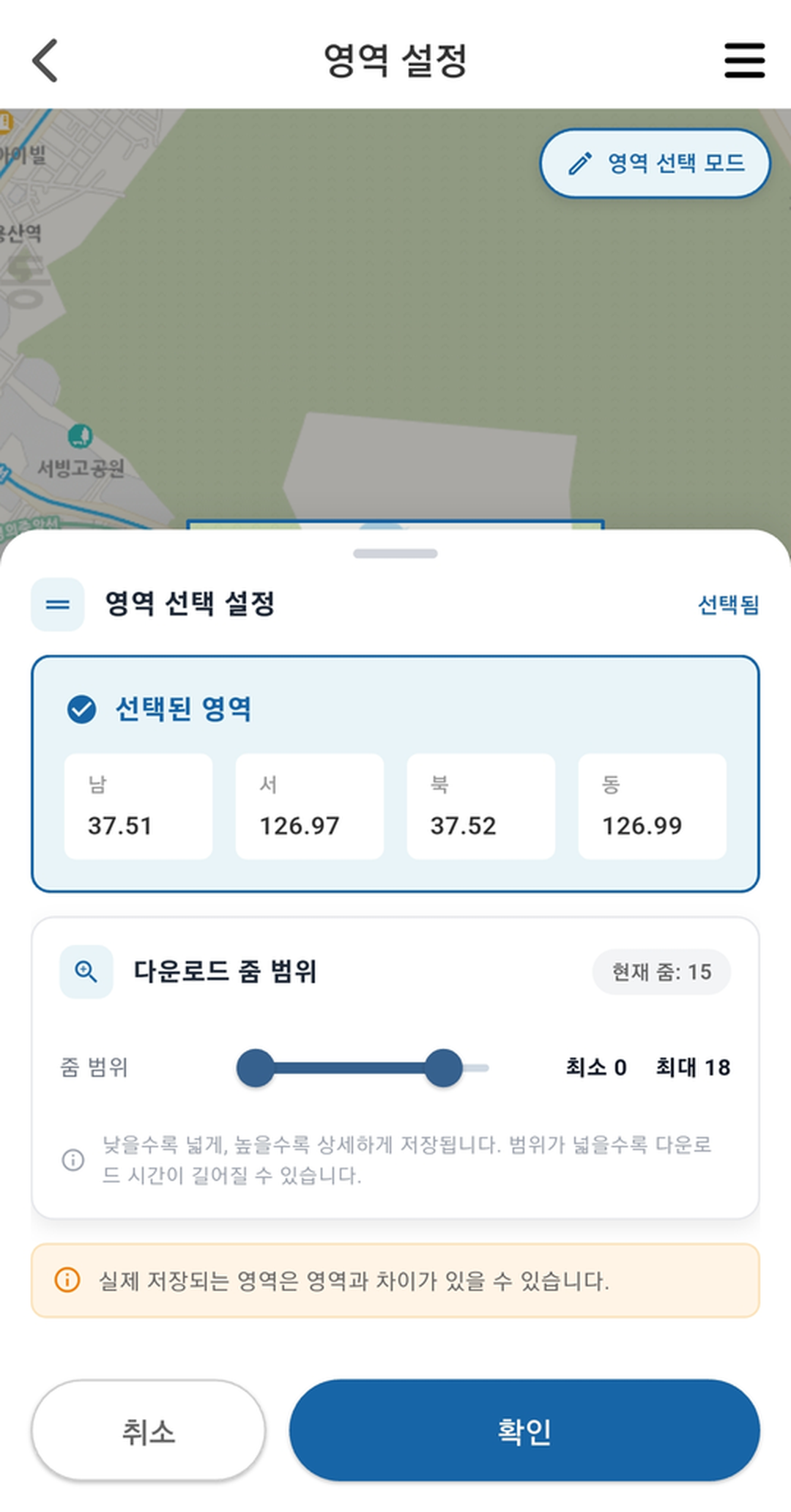
Task: Click the 영역 선택 설정 section icon
Action: click(x=58, y=604)
